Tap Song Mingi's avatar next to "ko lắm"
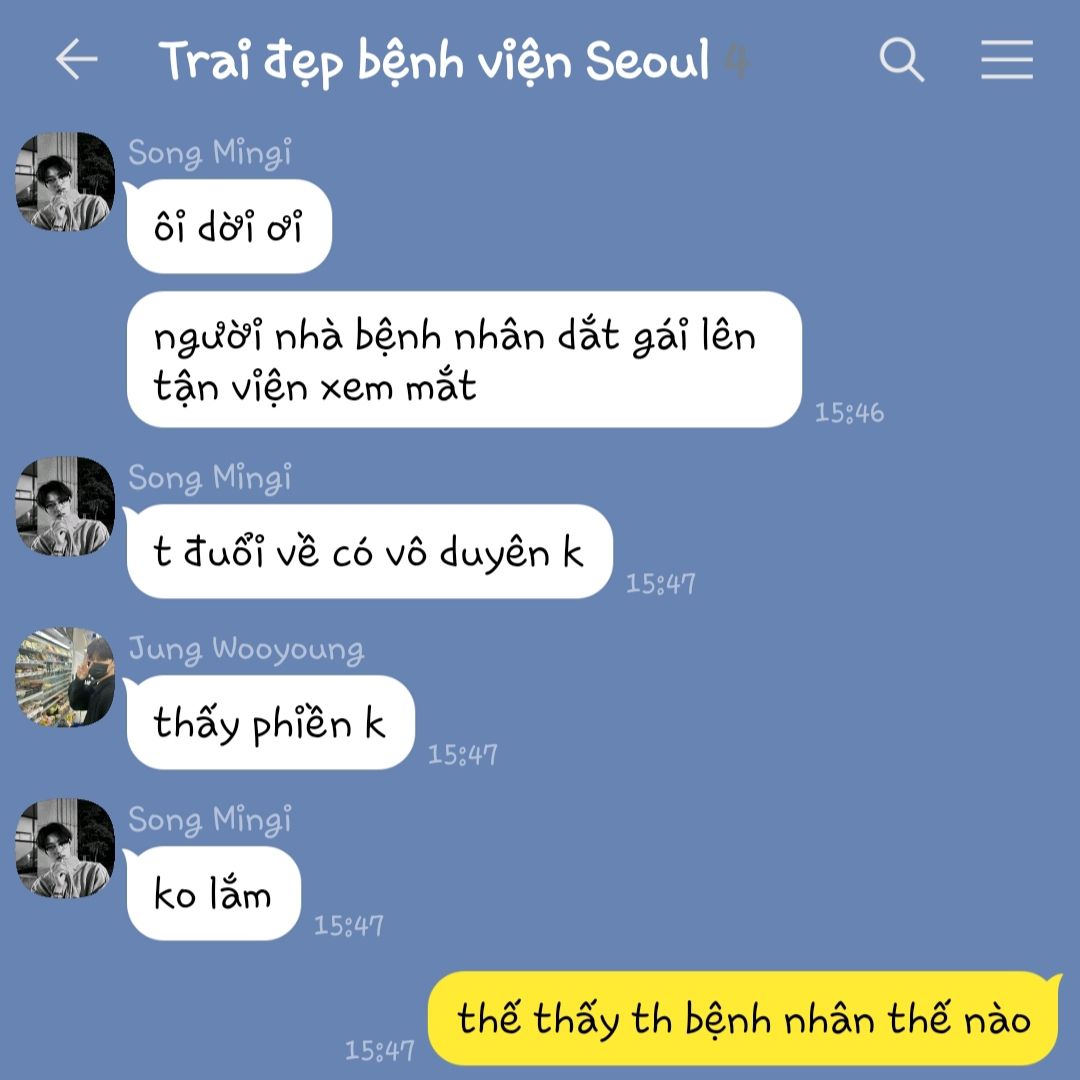This screenshot has height=1080, width=1080. [66, 848]
